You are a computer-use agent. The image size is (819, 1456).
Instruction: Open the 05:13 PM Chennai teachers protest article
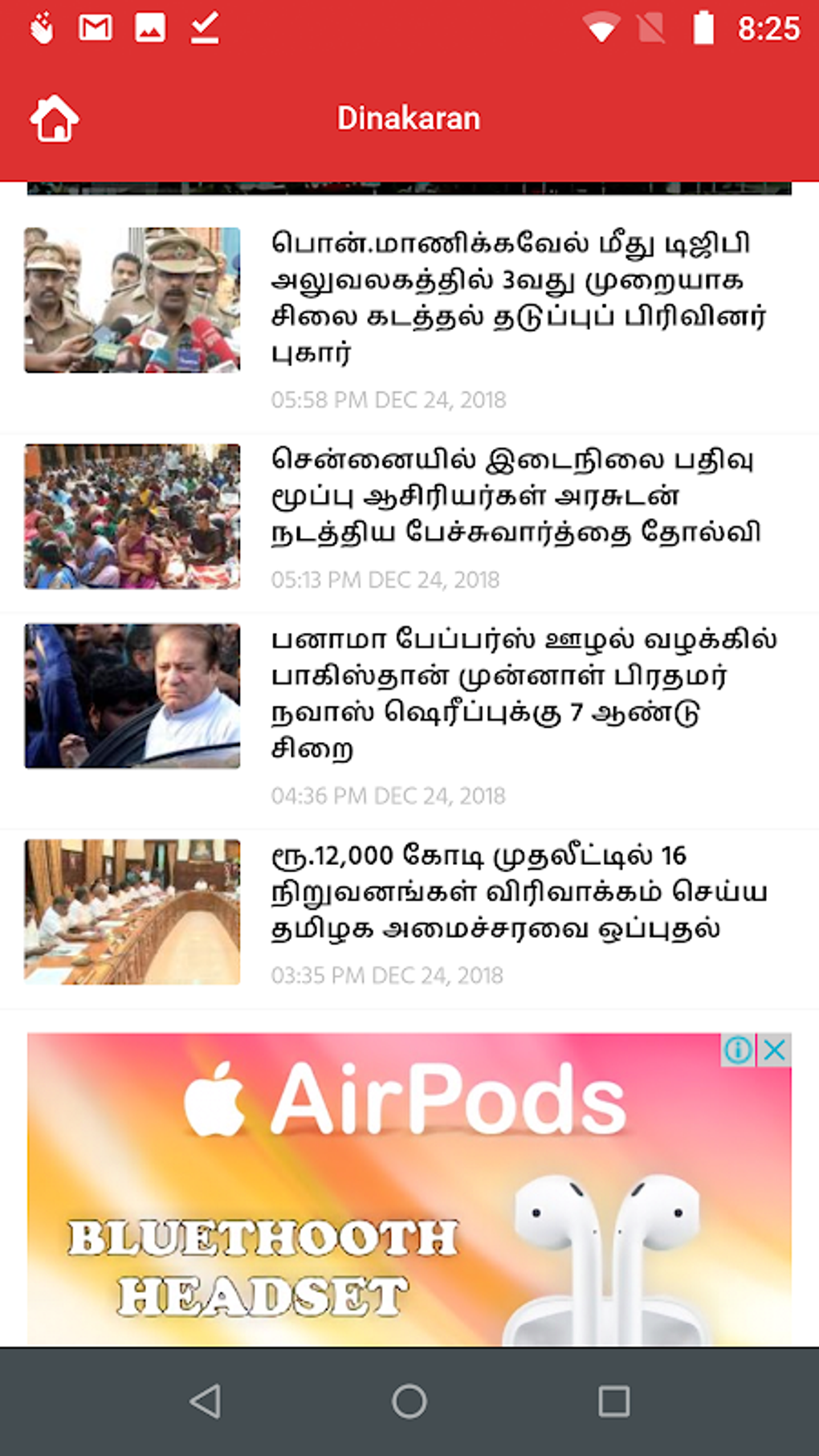514,496
